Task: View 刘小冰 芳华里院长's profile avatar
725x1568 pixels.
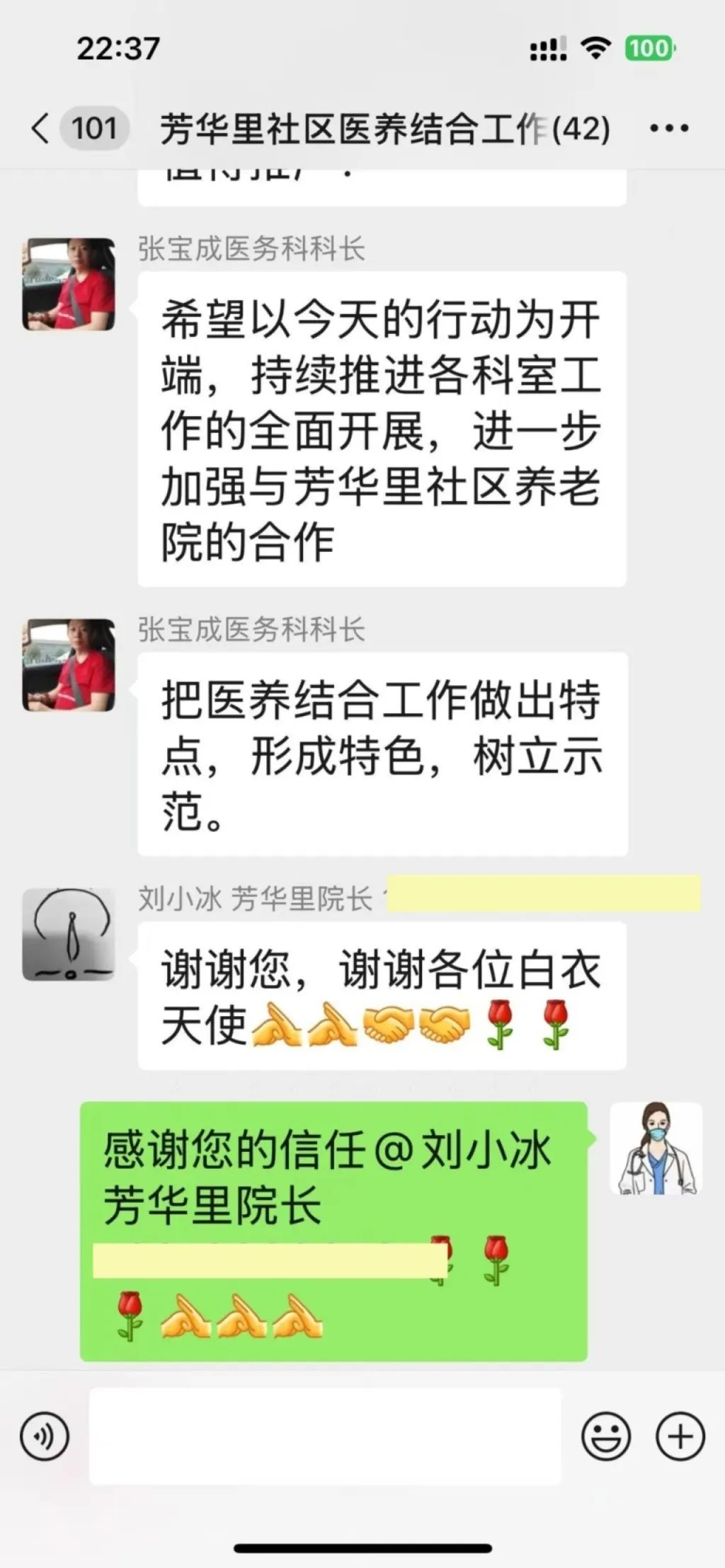Action: point(69,934)
